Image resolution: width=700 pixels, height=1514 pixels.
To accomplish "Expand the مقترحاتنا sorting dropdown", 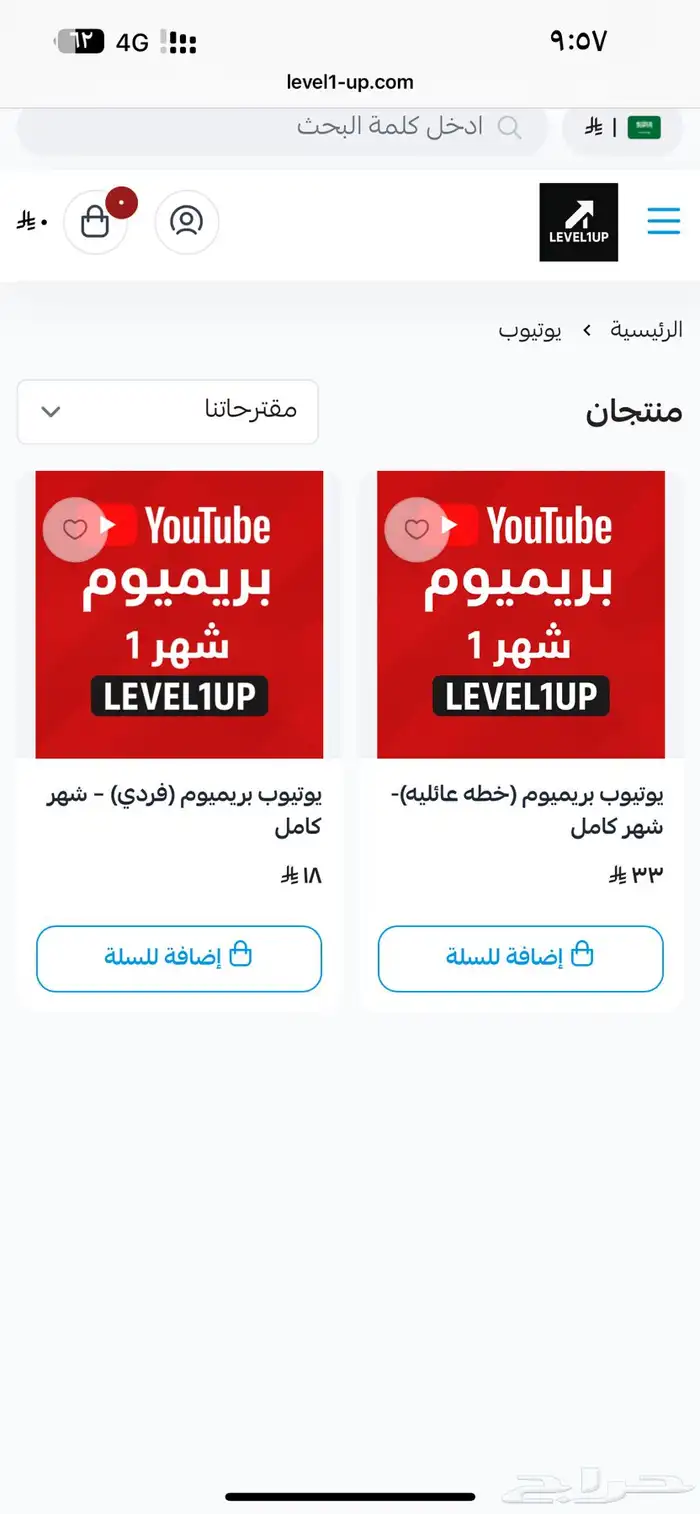I will (x=167, y=411).
